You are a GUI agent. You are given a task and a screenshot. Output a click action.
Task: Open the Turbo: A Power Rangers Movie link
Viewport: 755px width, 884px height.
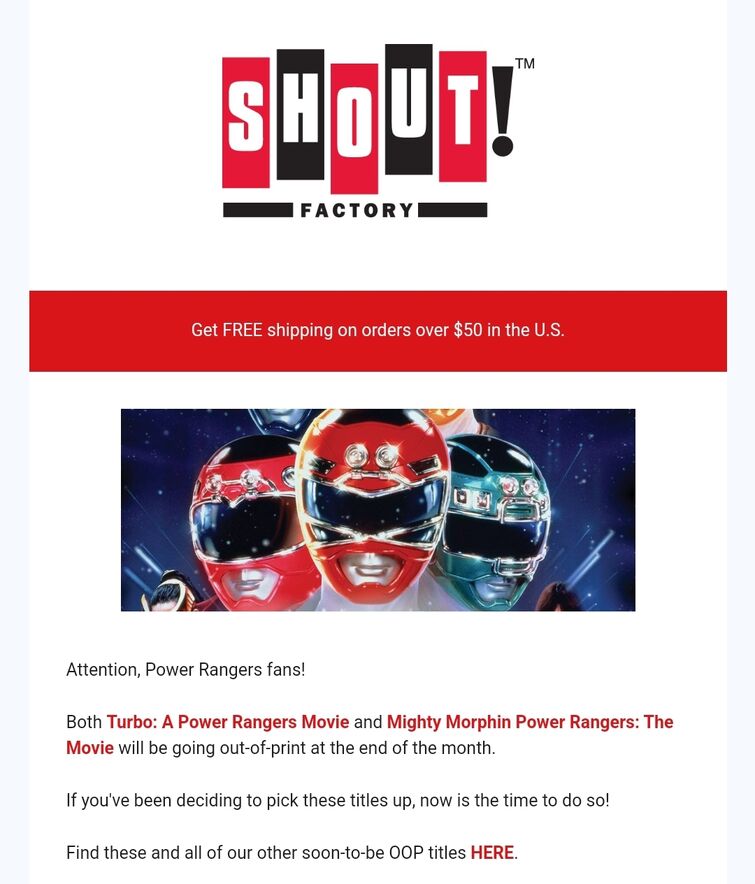click(228, 722)
